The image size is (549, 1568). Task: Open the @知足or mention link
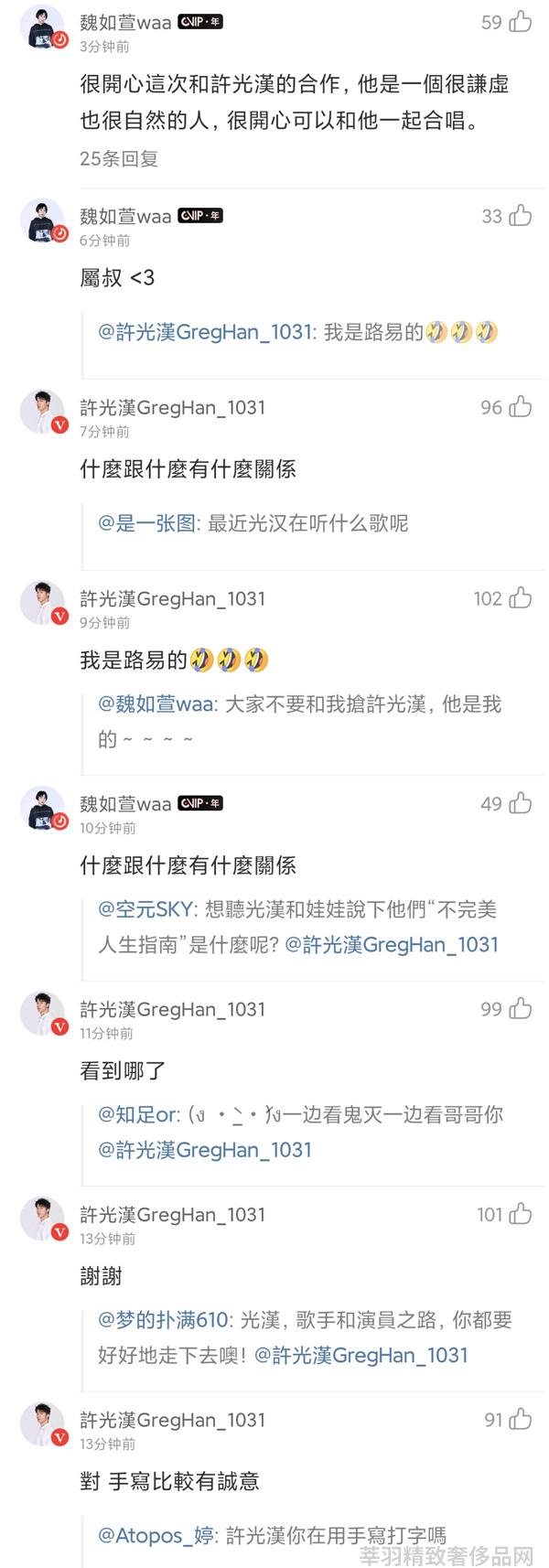139,1114
